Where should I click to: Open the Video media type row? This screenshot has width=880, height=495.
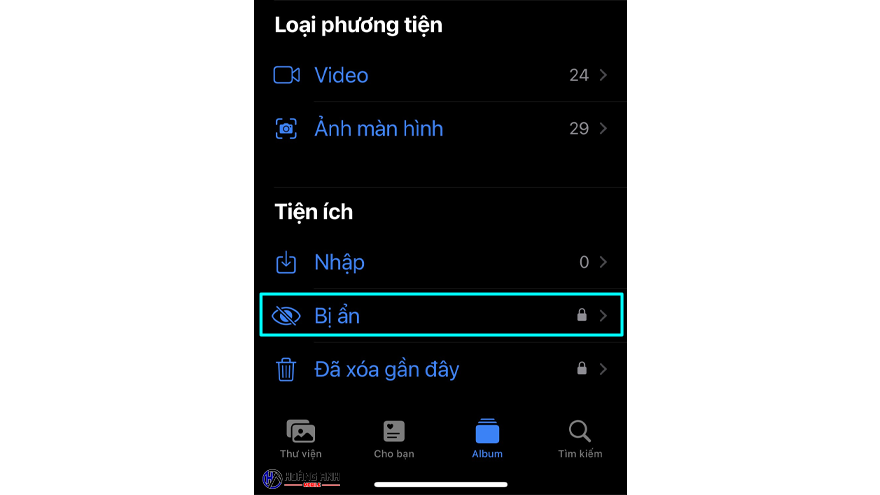[x=440, y=76]
